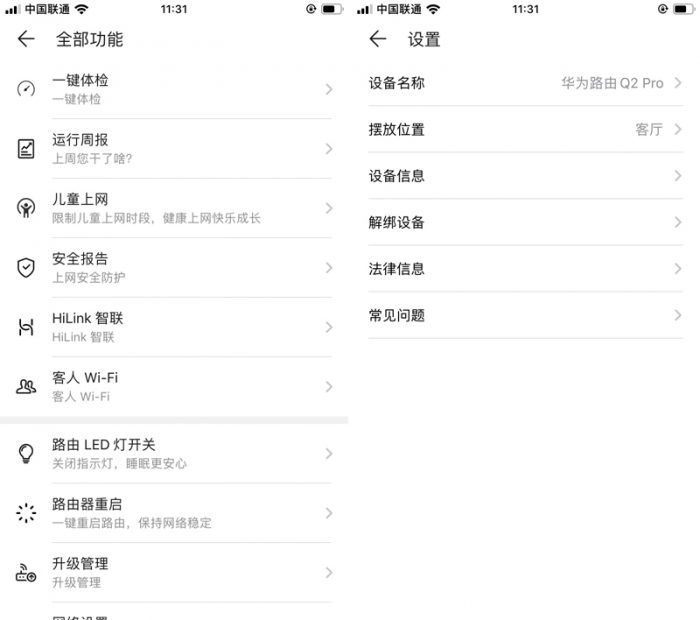Open 一键体检
Viewport: 700px width, 620px height.
pos(175,89)
